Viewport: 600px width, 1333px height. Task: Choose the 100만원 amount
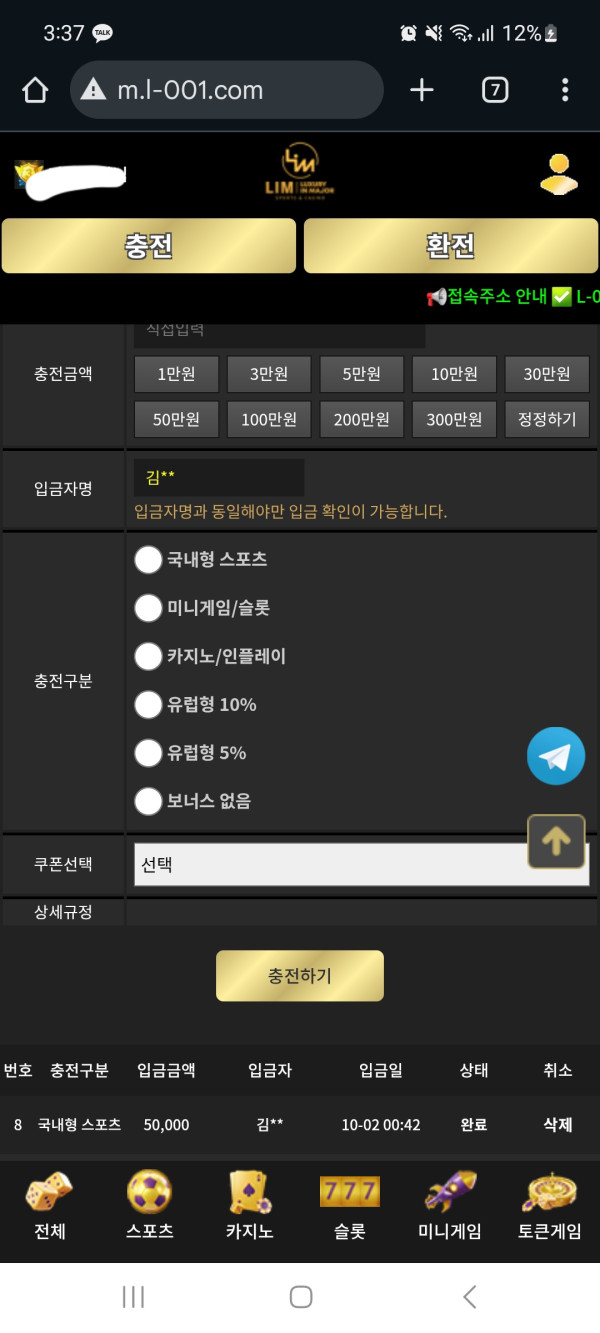[x=268, y=420]
